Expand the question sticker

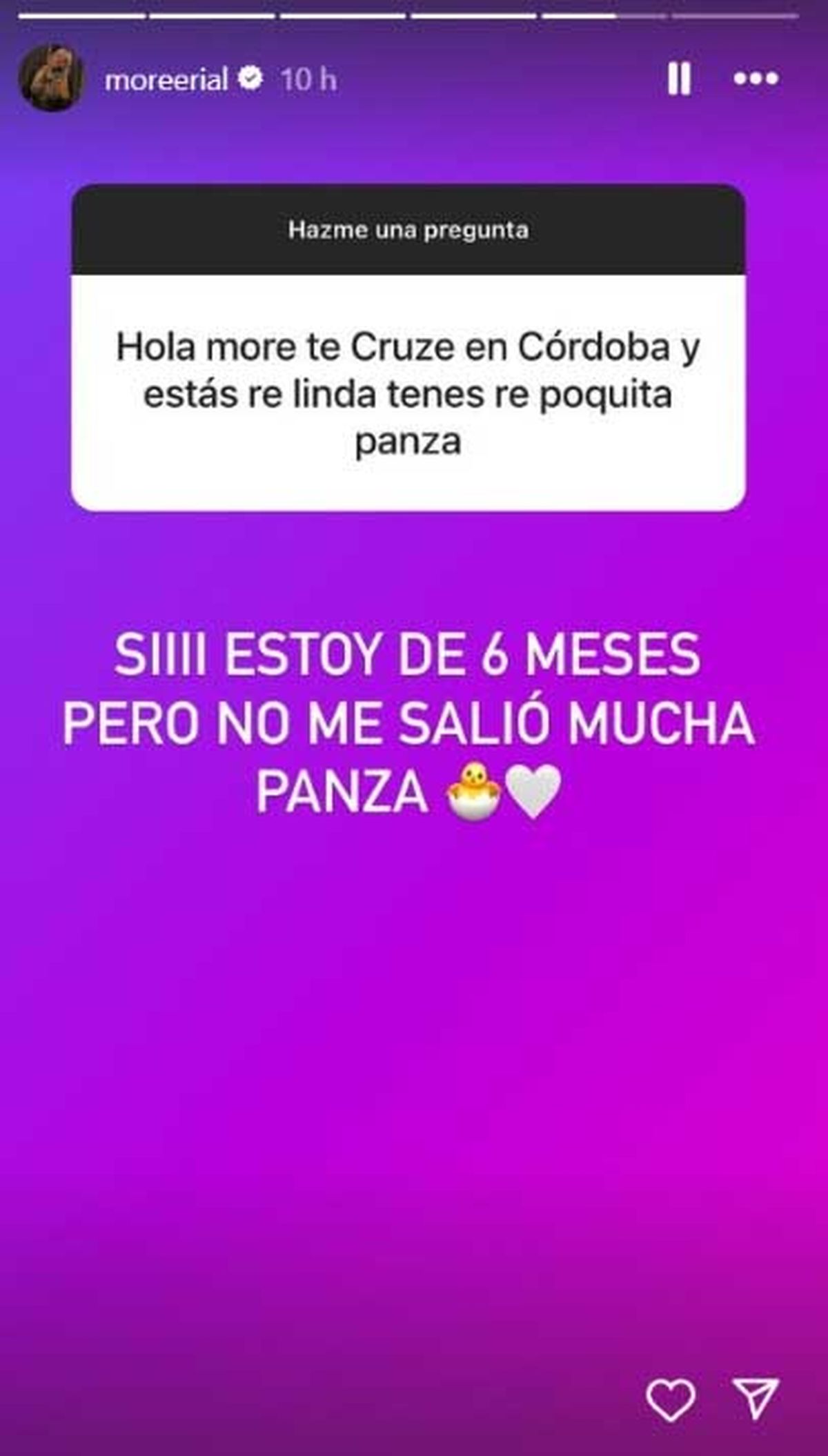pos(408,345)
